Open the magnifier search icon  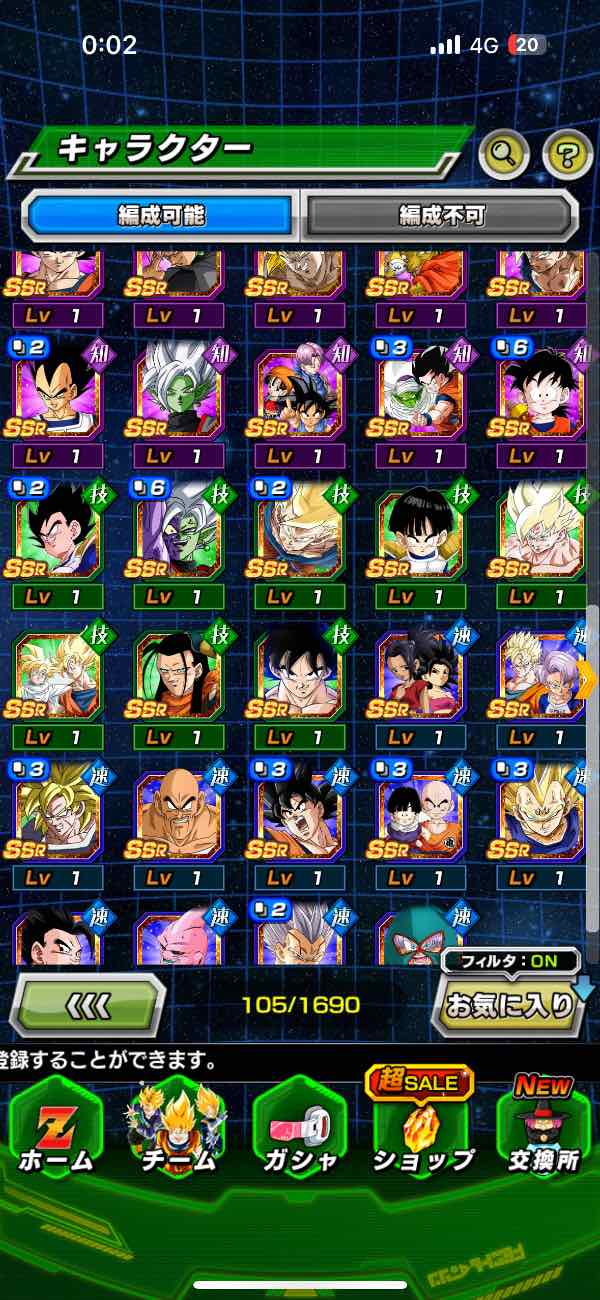pos(503,154)
